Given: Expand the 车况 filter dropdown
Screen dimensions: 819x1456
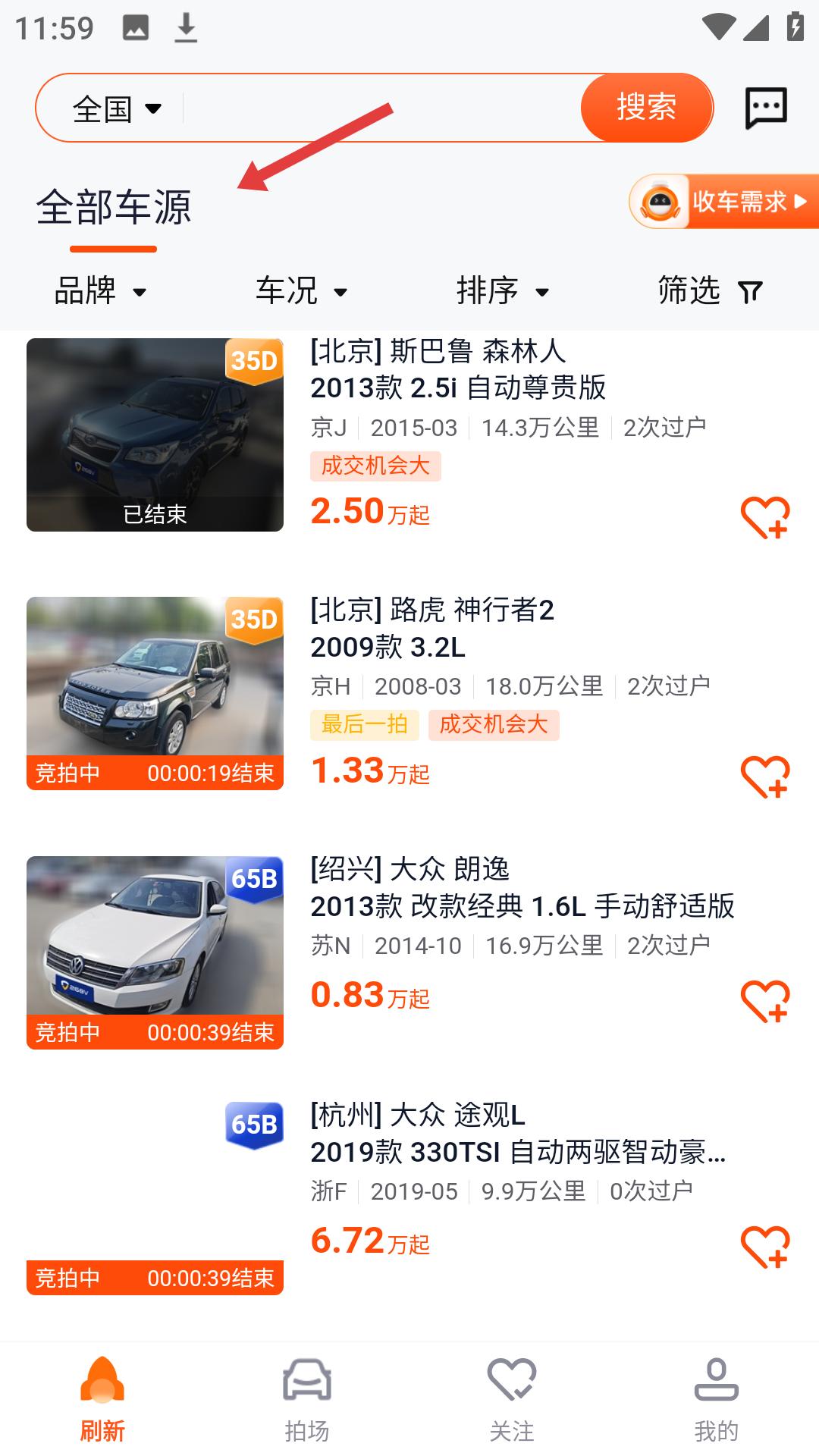Looking at the screenshot, I should (301, 291).
